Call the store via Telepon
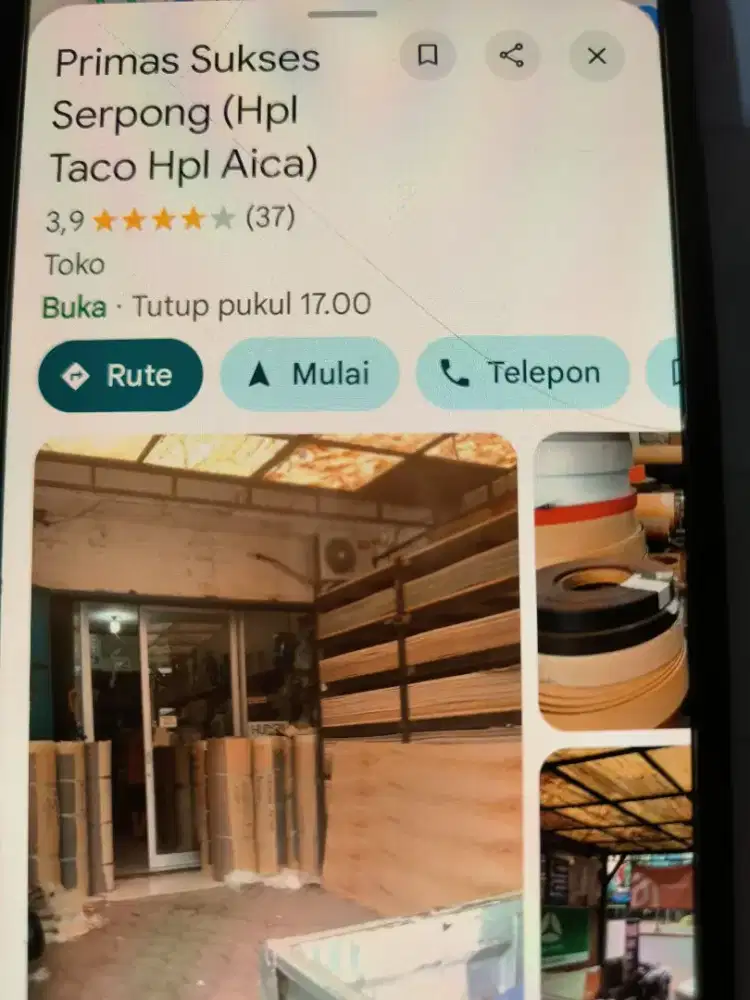Screen dimensions: 750x1000 (522, 373)
